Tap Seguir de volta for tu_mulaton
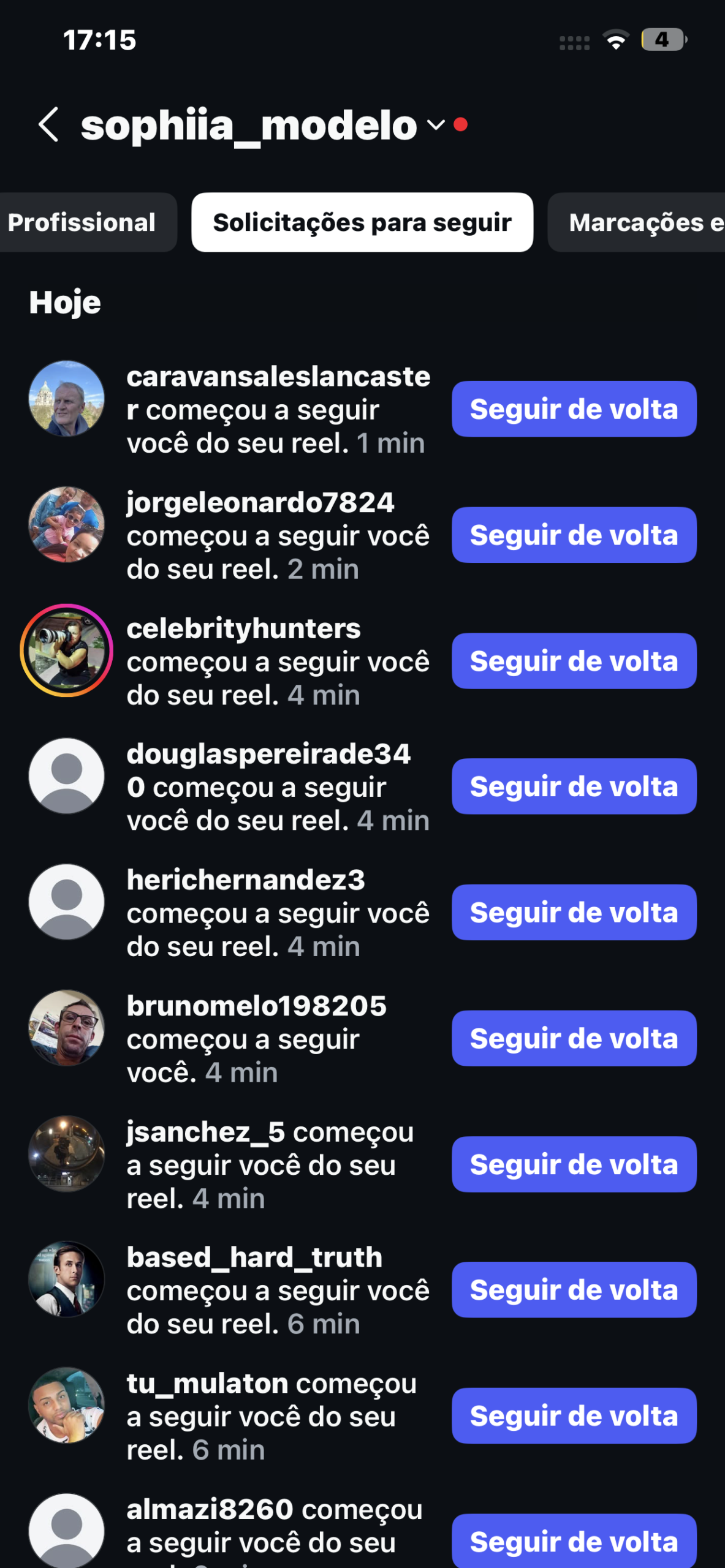The width and height of the screenshot is (725, 1568). tap(574, 1416)
